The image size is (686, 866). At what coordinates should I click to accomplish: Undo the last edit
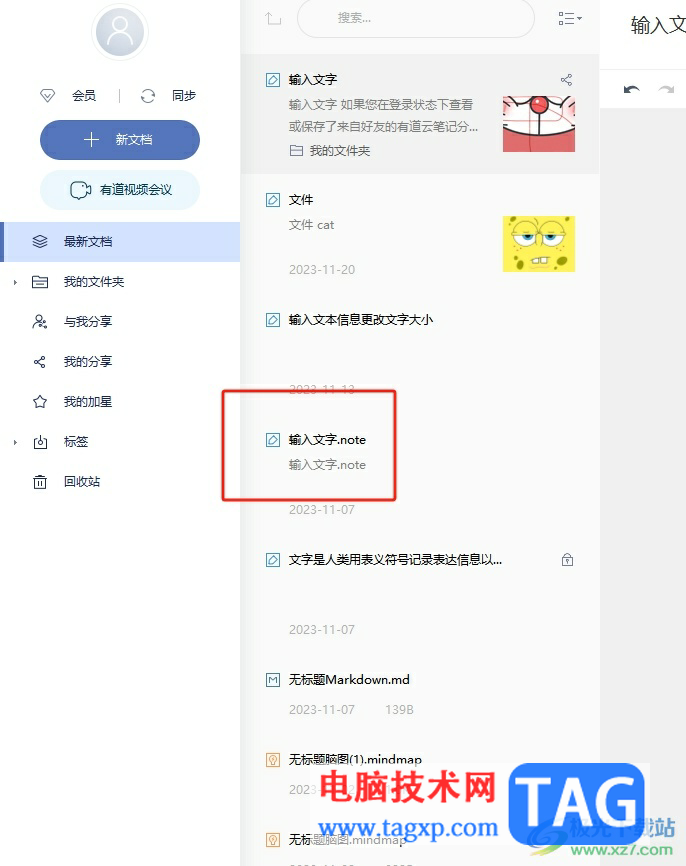(631, 90)
